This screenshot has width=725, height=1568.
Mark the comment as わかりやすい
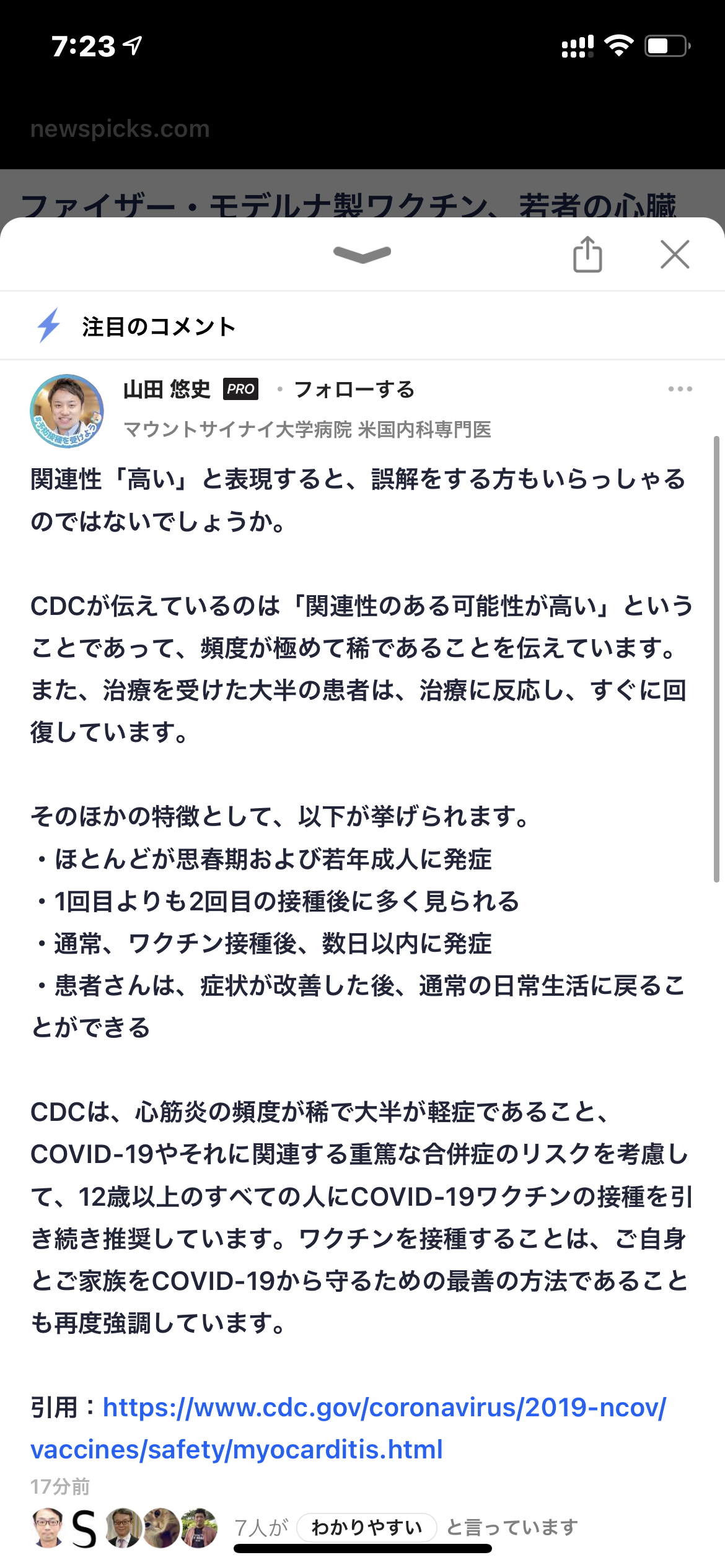(366, 1528)
